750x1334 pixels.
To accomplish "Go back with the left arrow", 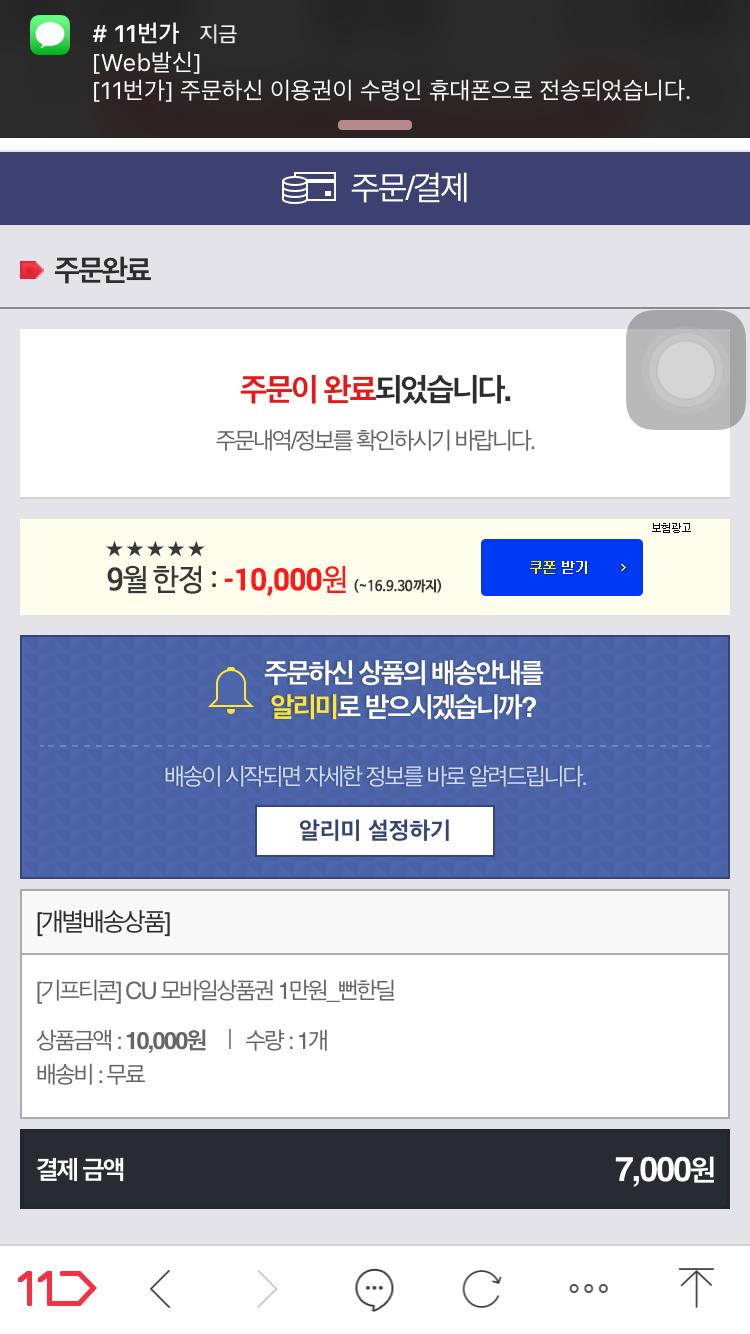I will (x=161, y=1288).
